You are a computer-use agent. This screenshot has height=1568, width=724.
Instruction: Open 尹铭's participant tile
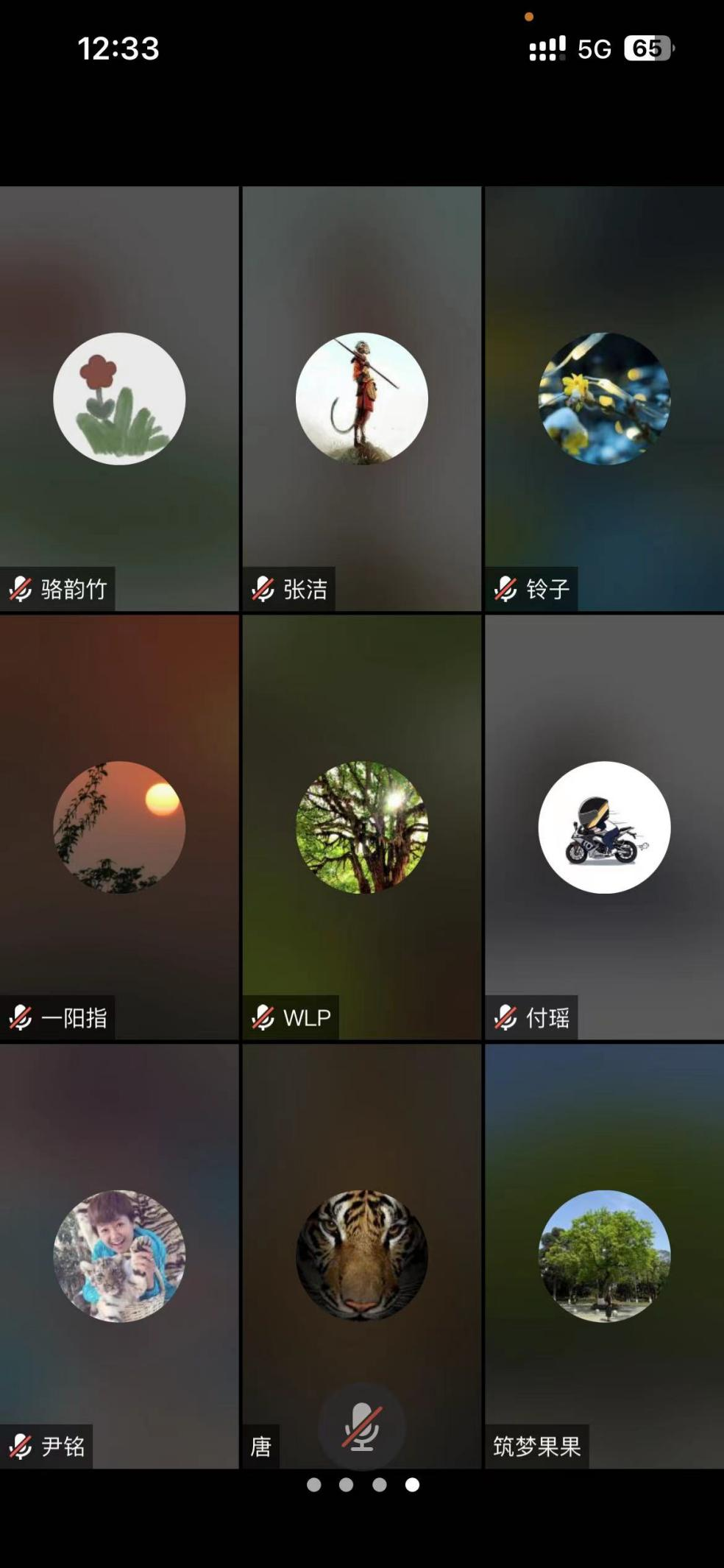pyautogui.click(x=119, y=1255)
